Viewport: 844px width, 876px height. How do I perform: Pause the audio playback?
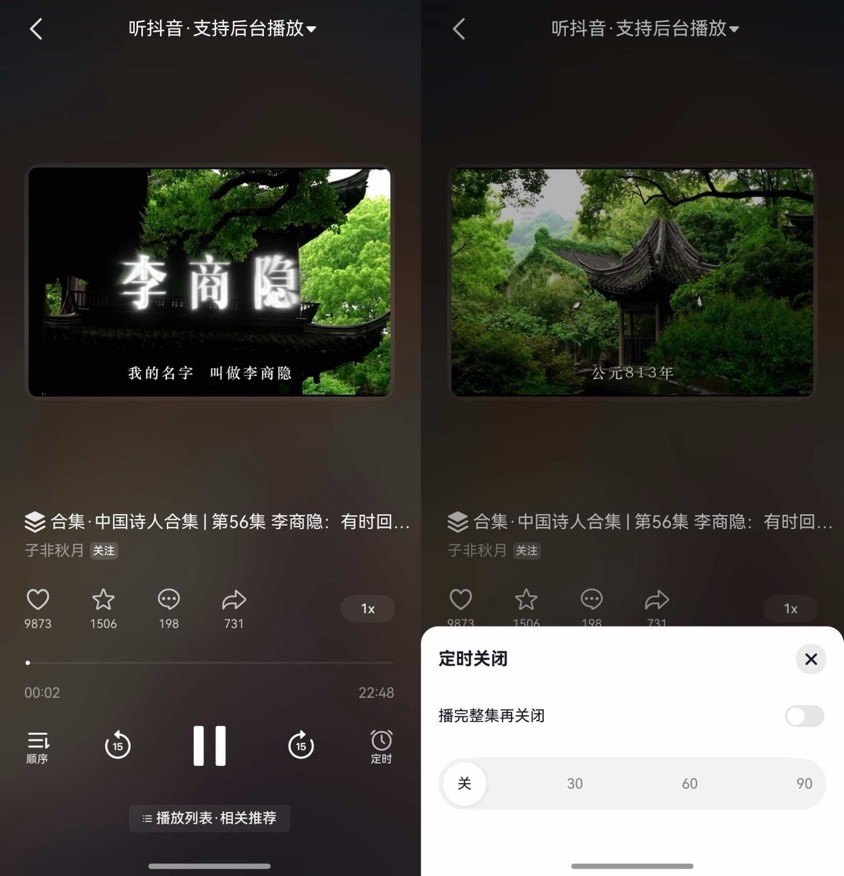tap(209, 746)
